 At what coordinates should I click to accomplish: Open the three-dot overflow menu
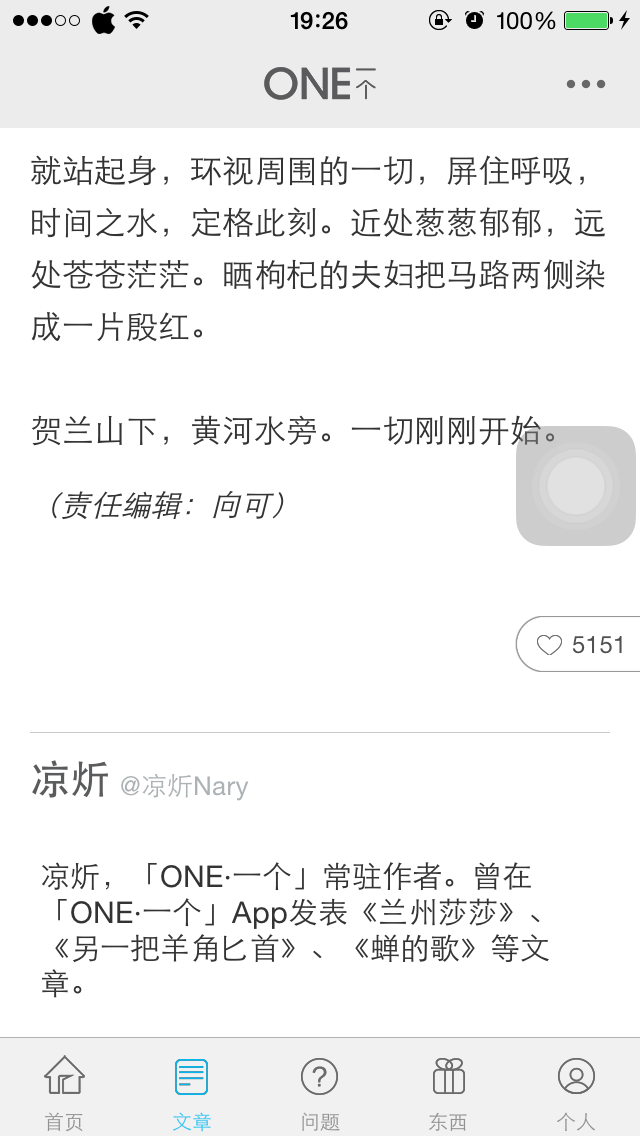586,84
